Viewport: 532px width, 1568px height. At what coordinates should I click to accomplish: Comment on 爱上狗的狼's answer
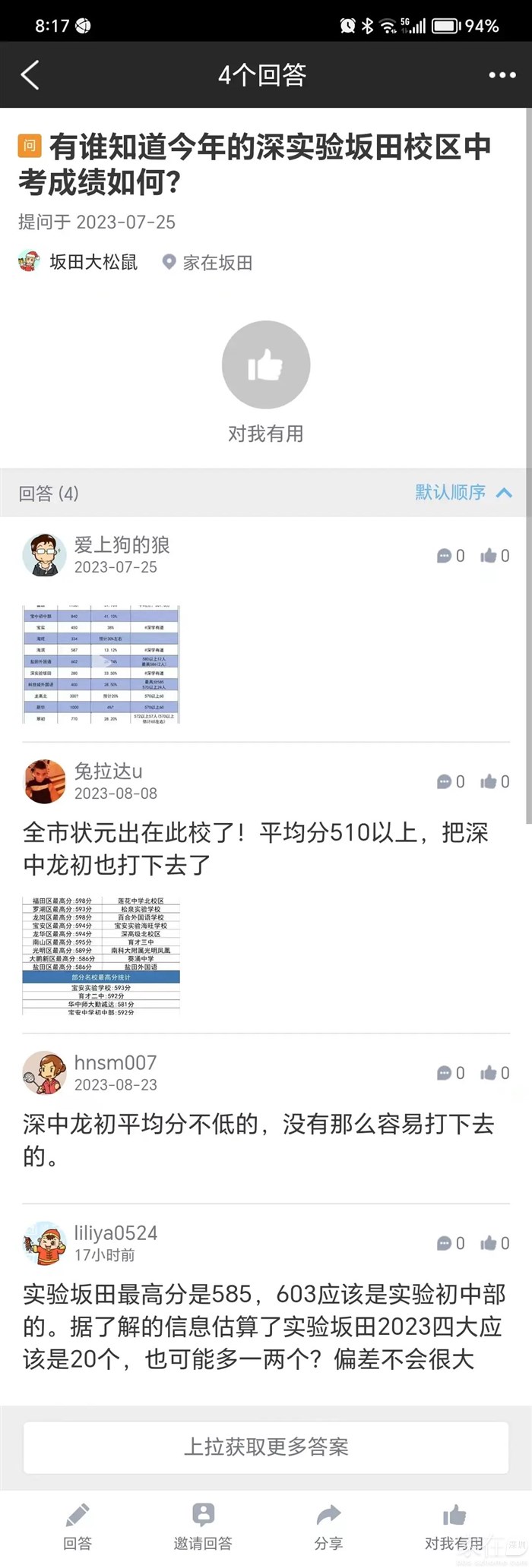click(450, 556)
